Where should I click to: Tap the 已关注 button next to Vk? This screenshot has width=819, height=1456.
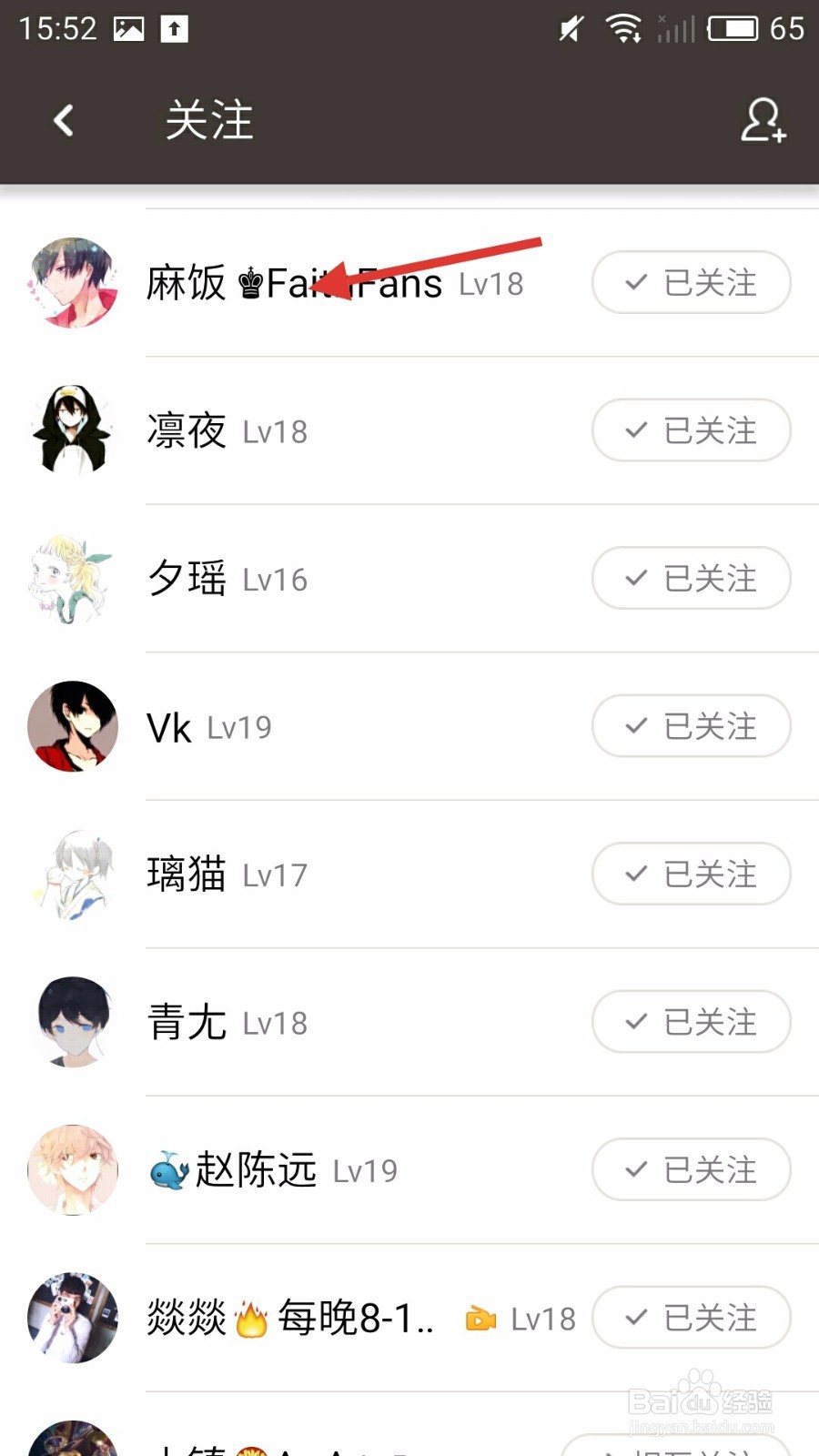[691, 726]
